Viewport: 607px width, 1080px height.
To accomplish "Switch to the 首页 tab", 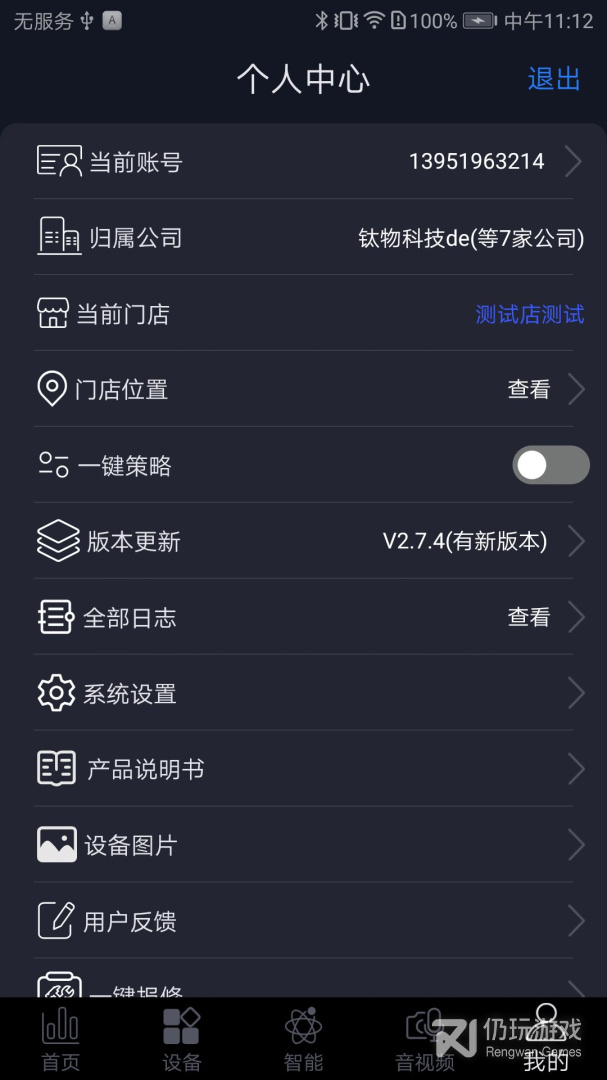I will point(60,1040).
